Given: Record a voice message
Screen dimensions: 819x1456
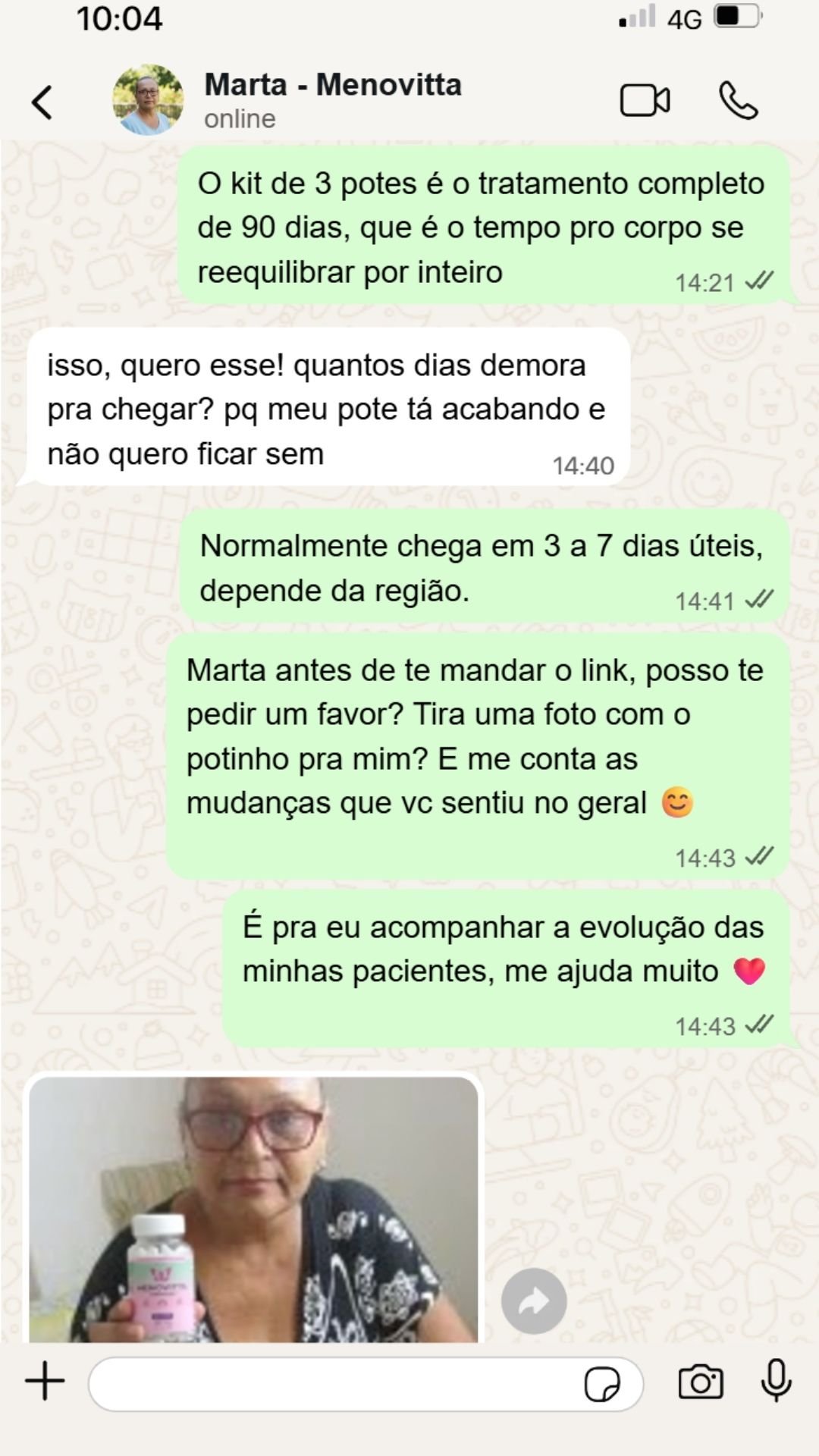Looking at the screenshot, I should tap(776, 1380).
